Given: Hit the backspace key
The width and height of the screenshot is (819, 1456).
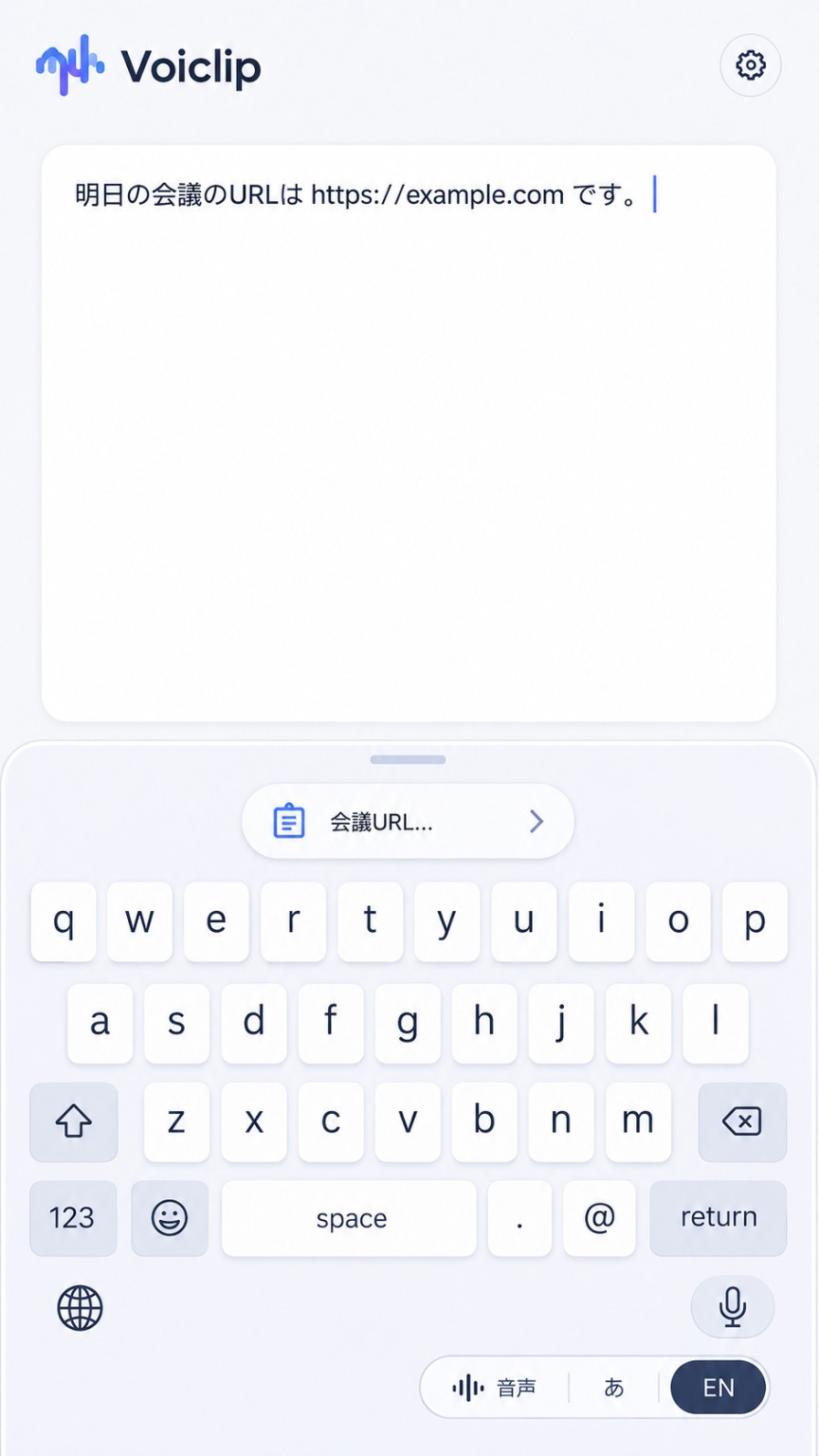Looking at the screenshot, I should tap(742, 1122).
